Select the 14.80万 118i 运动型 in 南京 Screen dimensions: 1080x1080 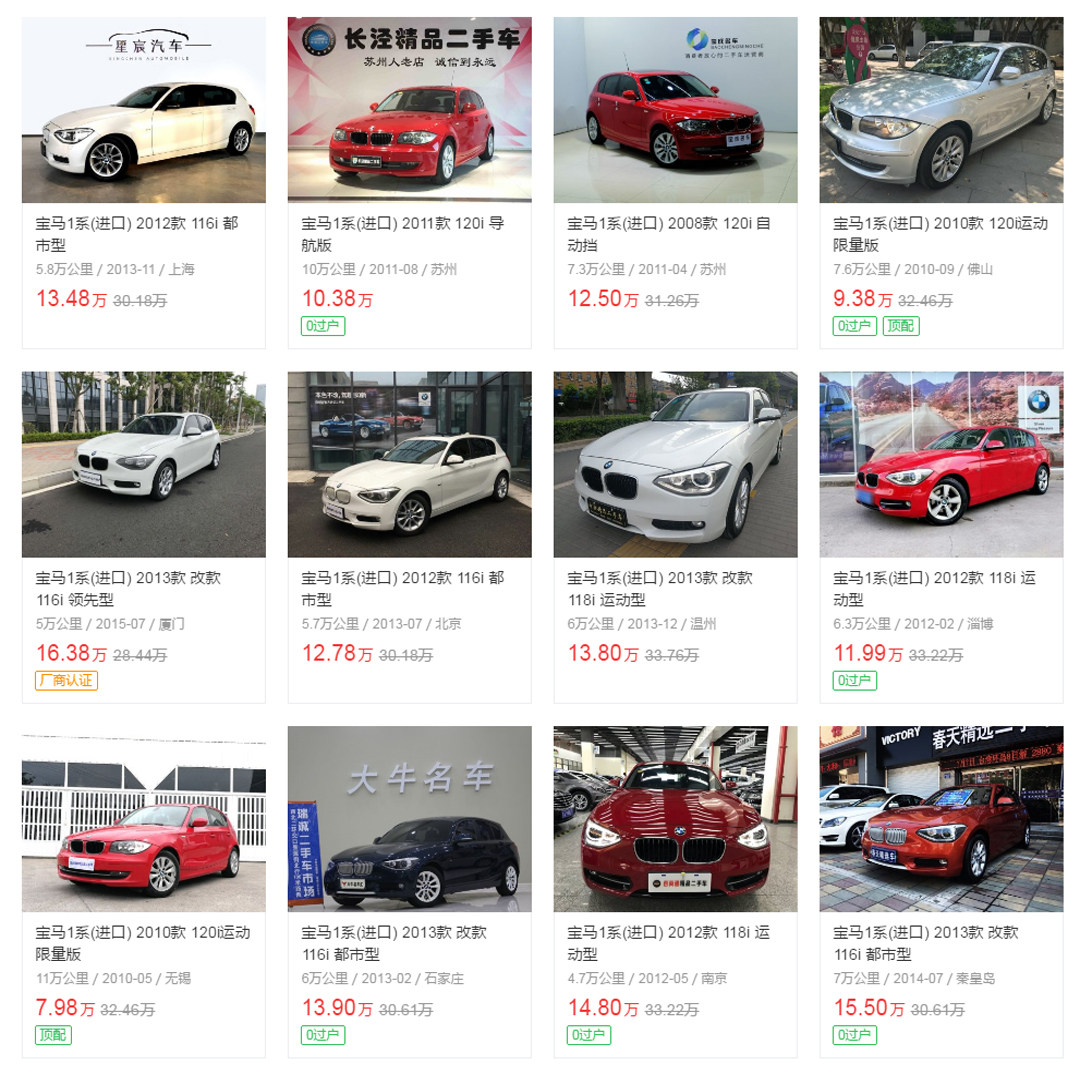point(668,943)
